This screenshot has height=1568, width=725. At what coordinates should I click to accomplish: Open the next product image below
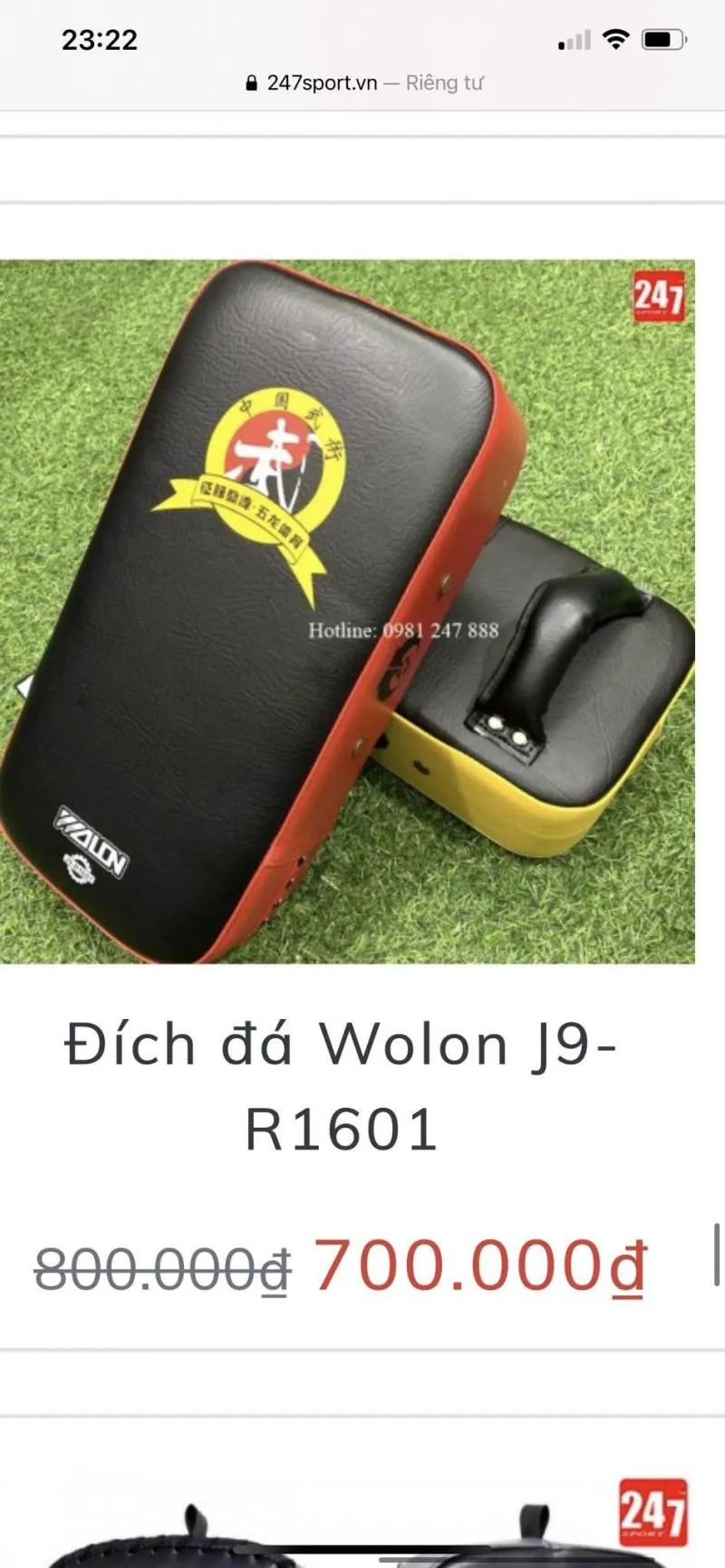pyautogui.click(x=362, y=1522)
